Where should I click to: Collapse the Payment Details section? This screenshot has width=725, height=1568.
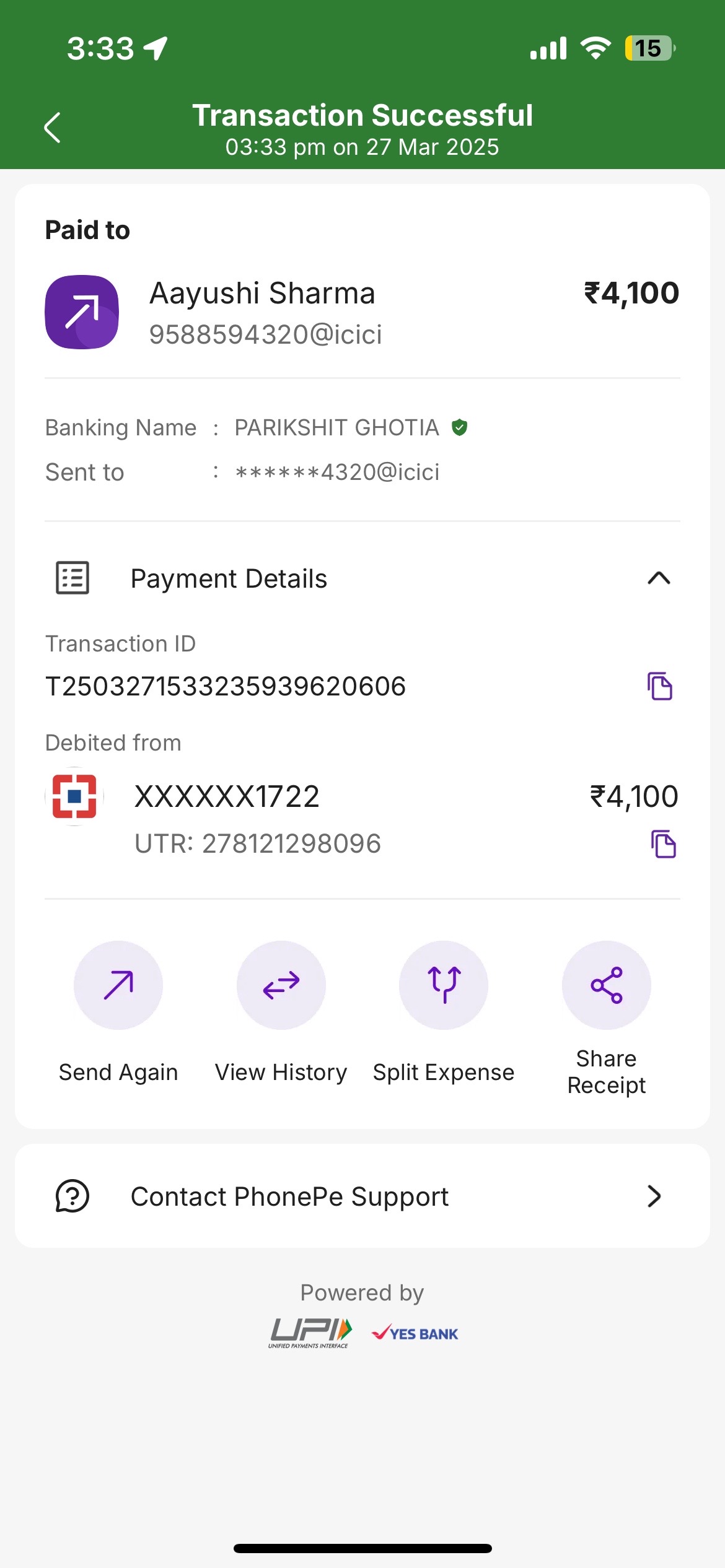click(659, 578)
